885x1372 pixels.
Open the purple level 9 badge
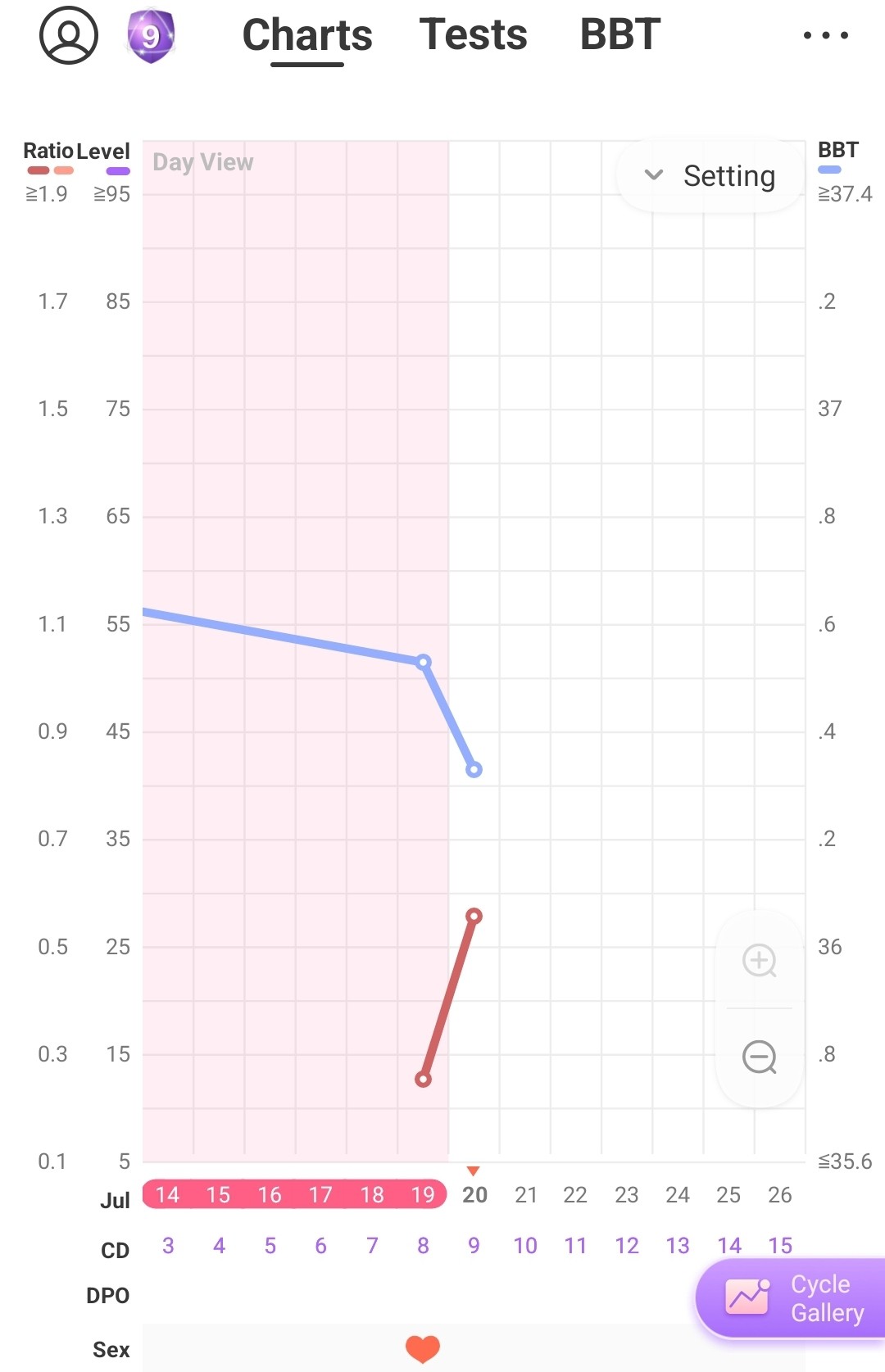point(151,36)
